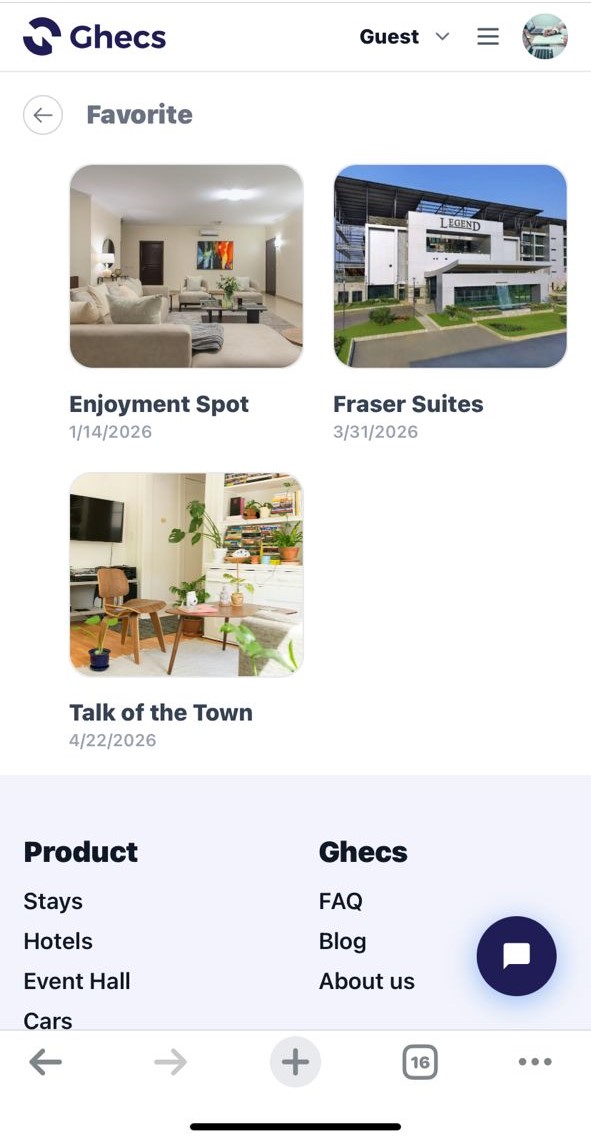The height and width of the screenshot is (1142, 591).
Task: Open the Event Hall link
Action: coord(77,982)
